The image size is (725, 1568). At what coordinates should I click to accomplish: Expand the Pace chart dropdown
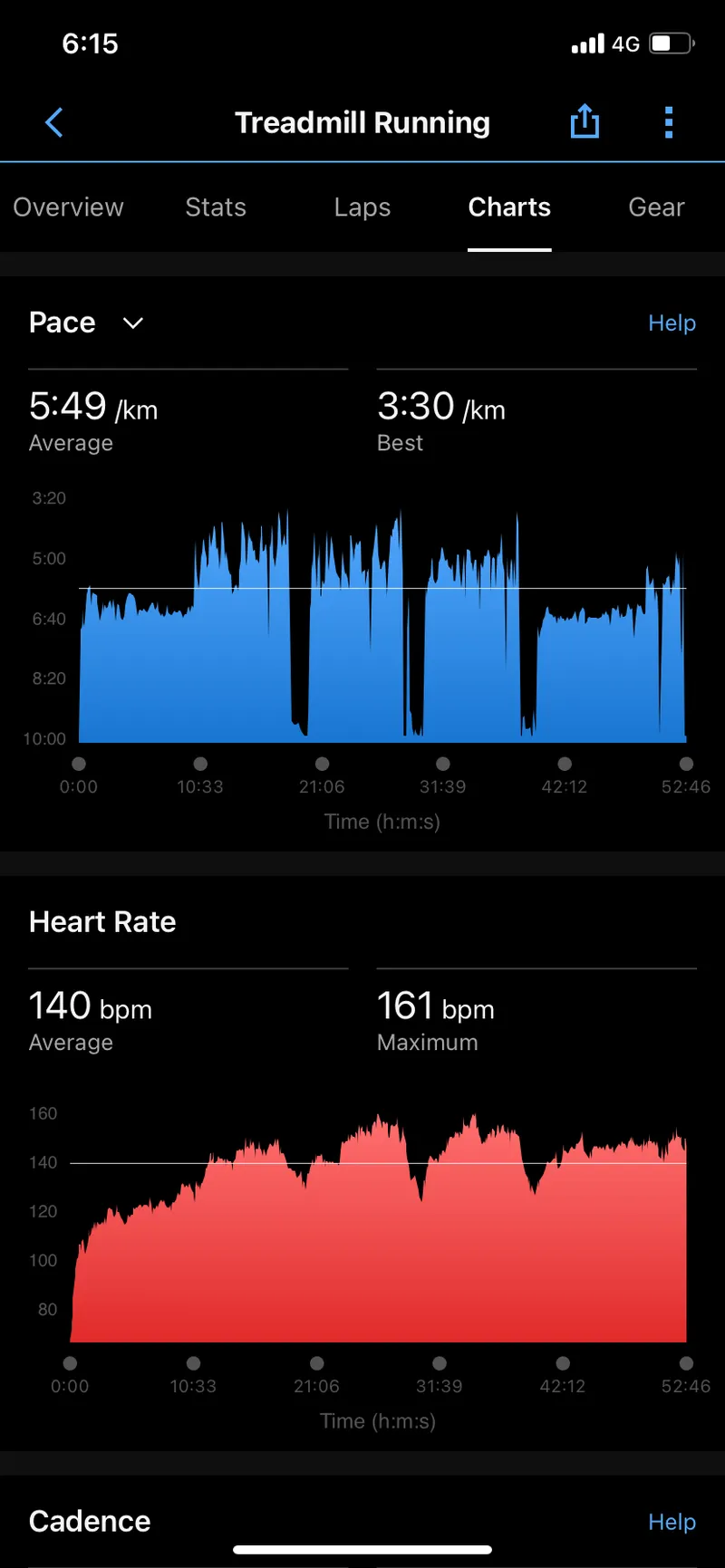coord(132,323)
